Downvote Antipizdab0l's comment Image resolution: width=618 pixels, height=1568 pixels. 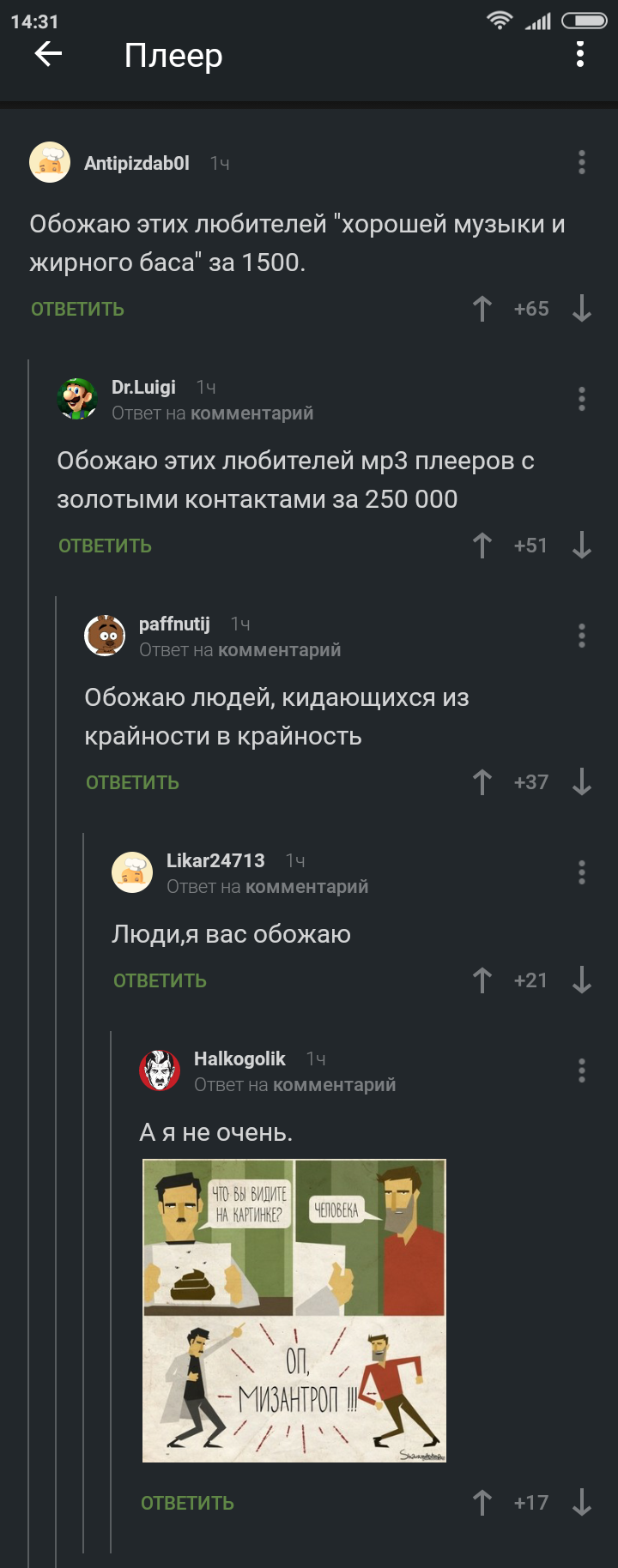tap(582, 309)
